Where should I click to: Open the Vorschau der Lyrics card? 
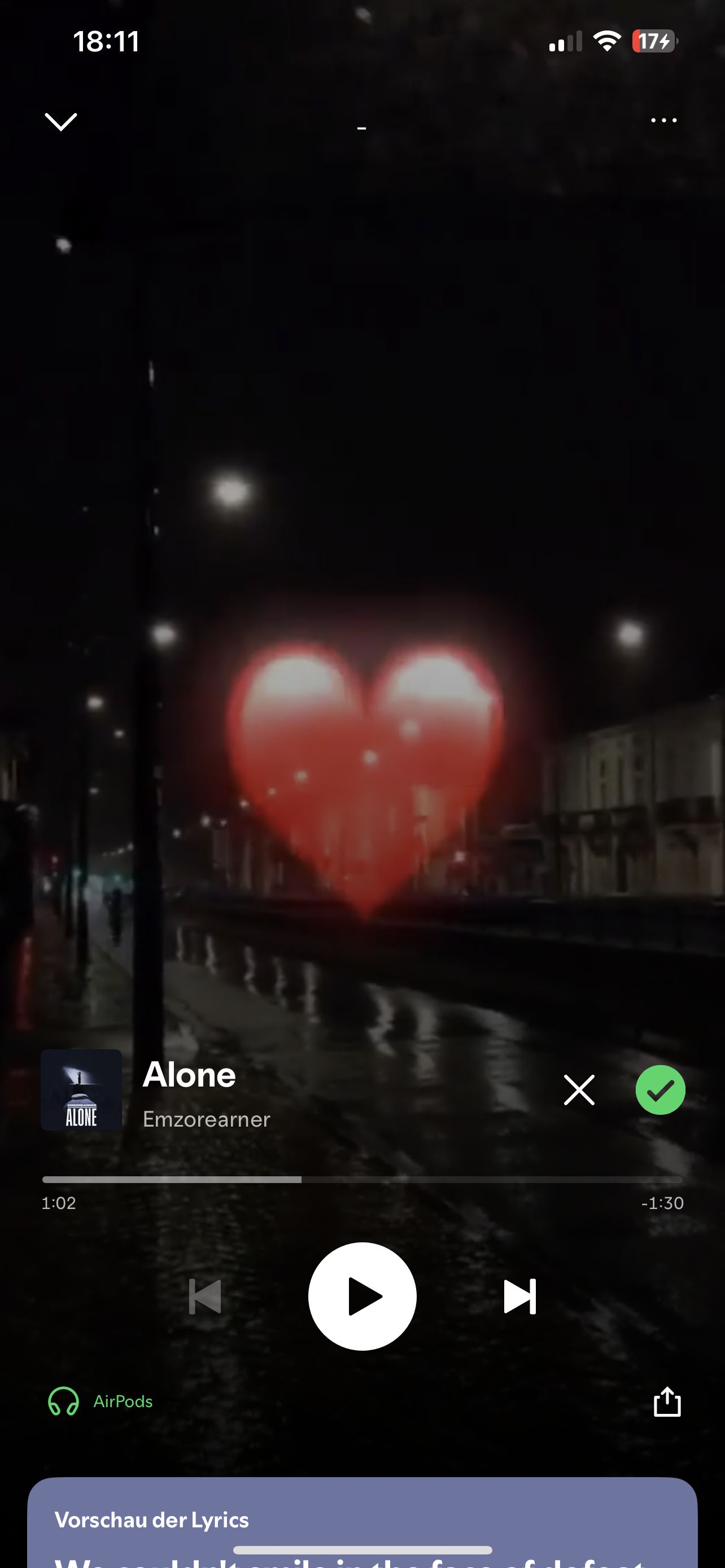(362, 1522)
